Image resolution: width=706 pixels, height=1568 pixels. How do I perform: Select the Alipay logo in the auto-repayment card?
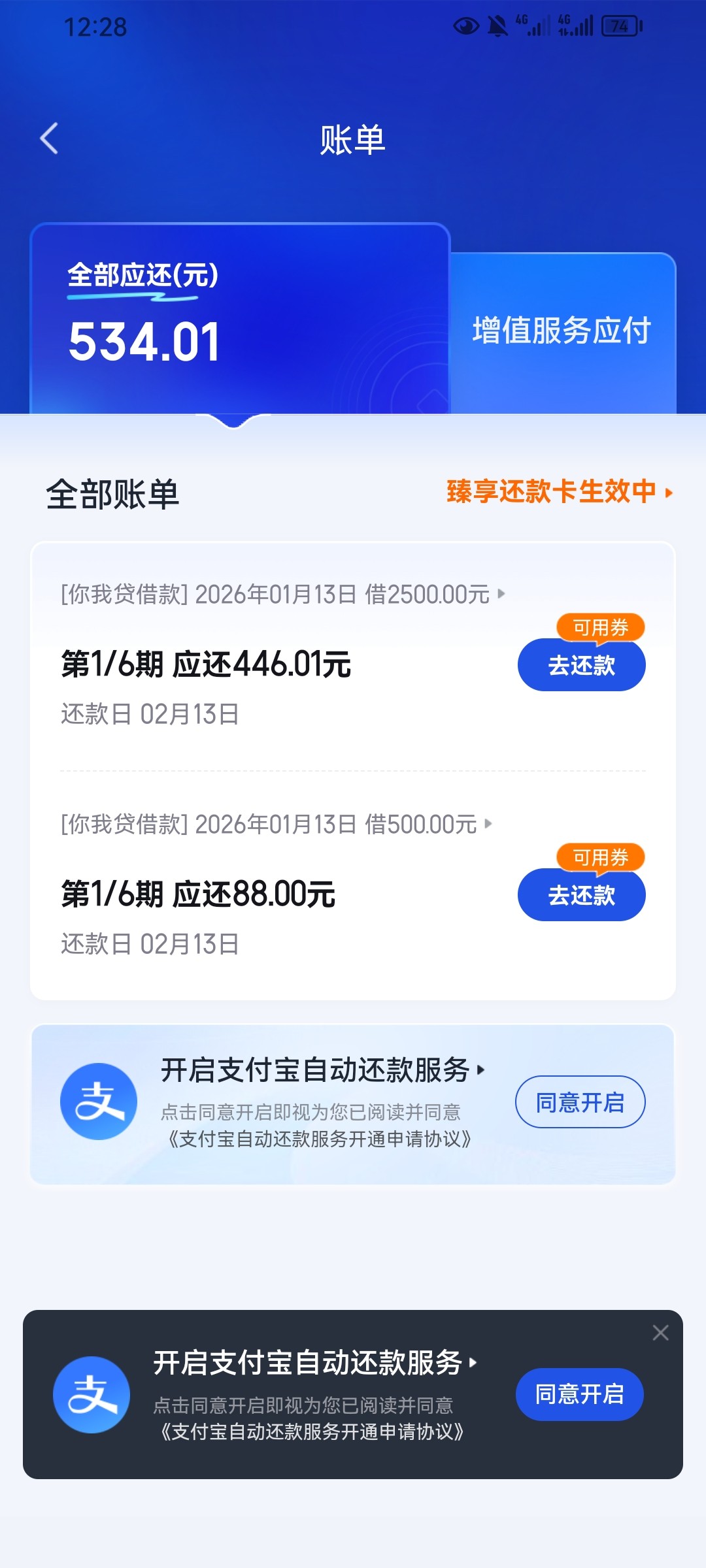98,1103
